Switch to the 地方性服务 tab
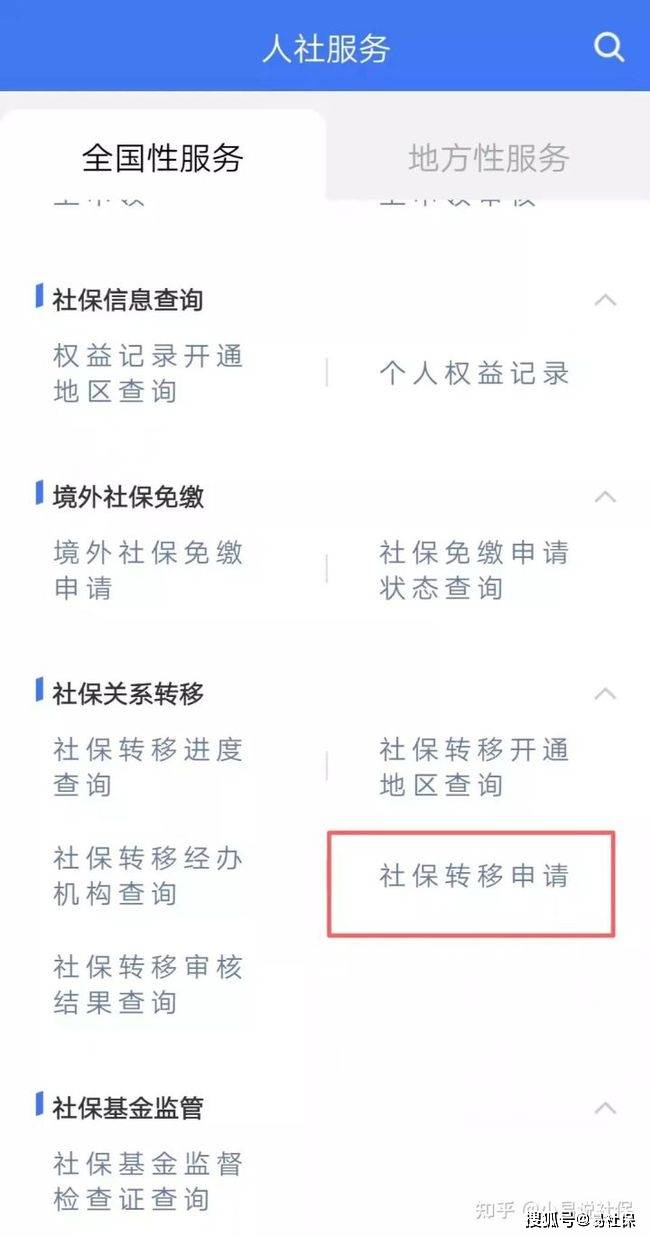This screenshot has width=650, height=1237. (x=488, y=158)
